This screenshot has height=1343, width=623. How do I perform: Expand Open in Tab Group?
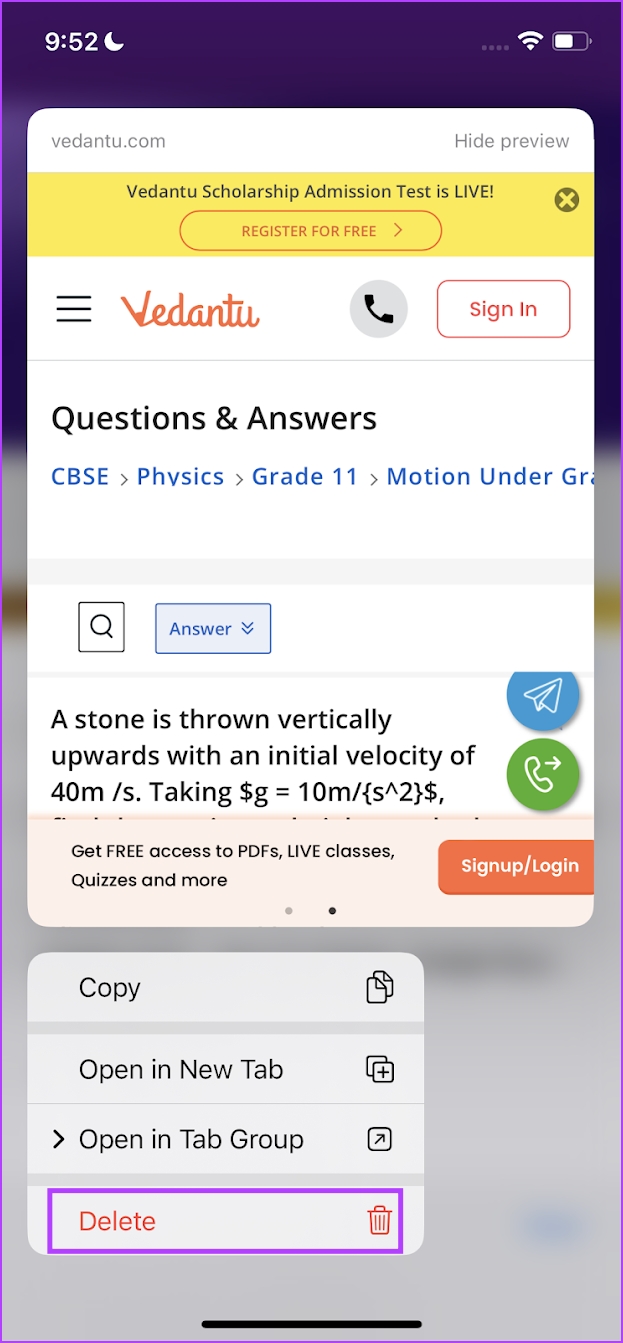coord(225,1139)
